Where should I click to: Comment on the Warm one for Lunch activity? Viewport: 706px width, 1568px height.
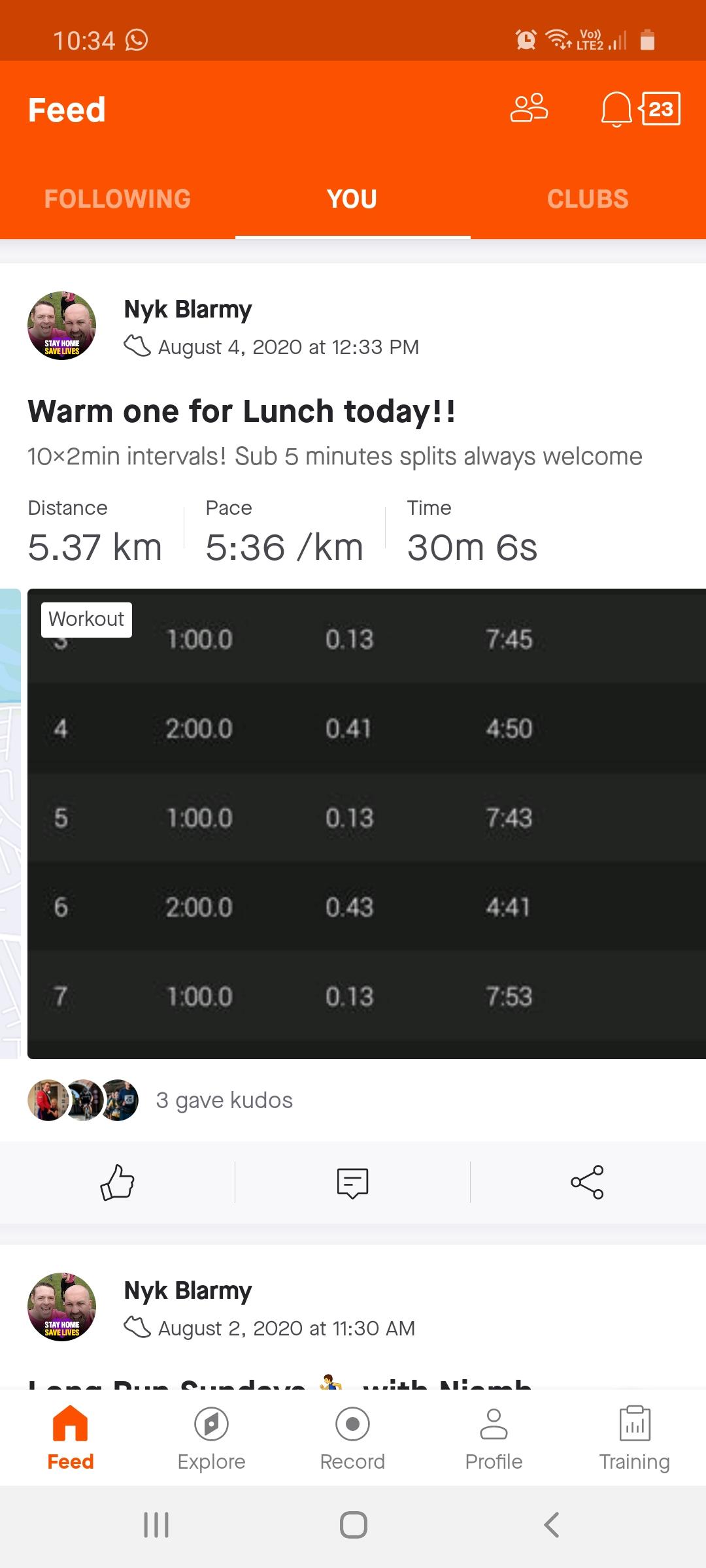coord(352,1183)
